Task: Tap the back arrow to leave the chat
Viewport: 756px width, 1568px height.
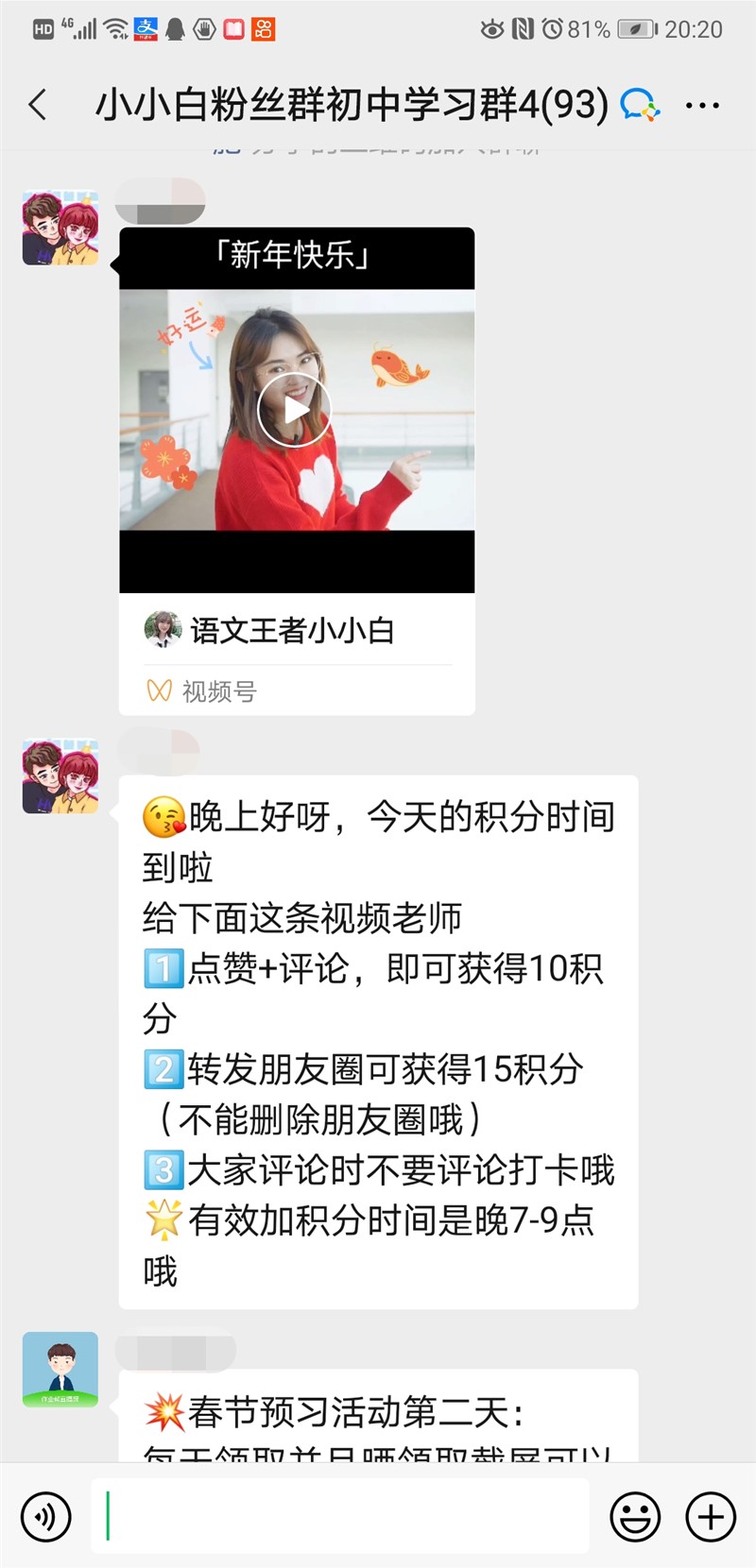Action: click(x=38, y=106)
